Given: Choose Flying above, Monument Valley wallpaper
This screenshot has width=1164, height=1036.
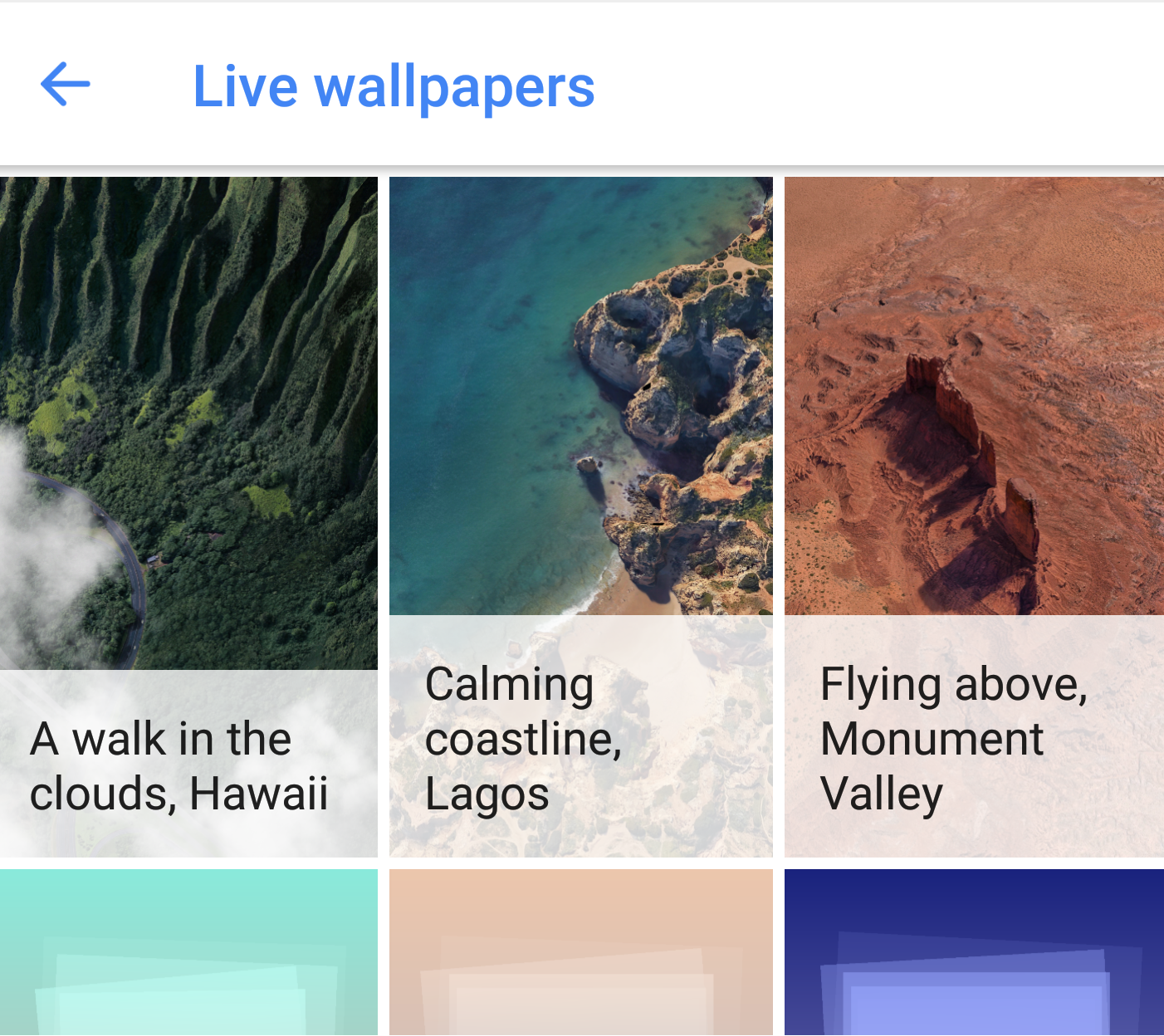Looking at the screenshot, I should [x=973, y=515].
